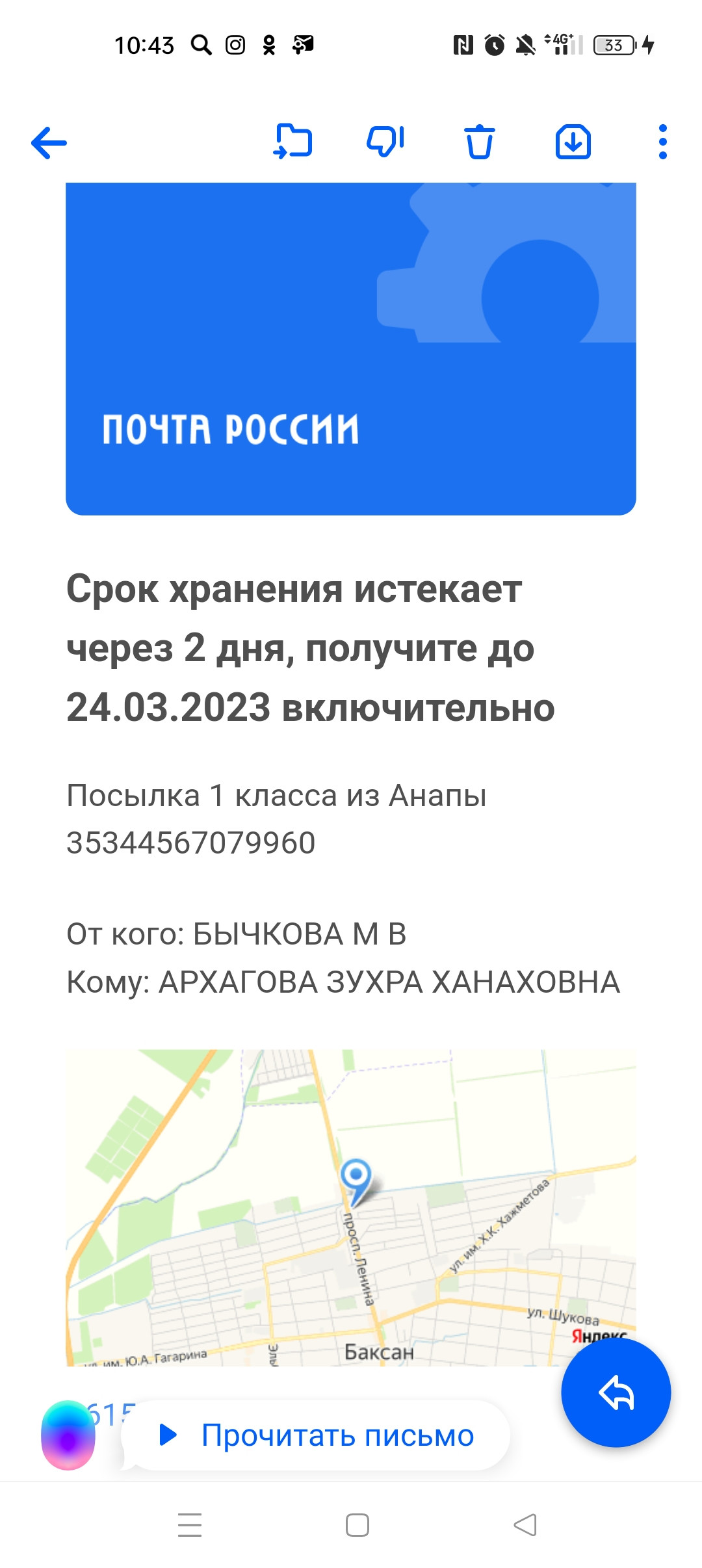Tap the system home button
The width and height of the screenshot is (702, 1568).
click(357, 1524)
